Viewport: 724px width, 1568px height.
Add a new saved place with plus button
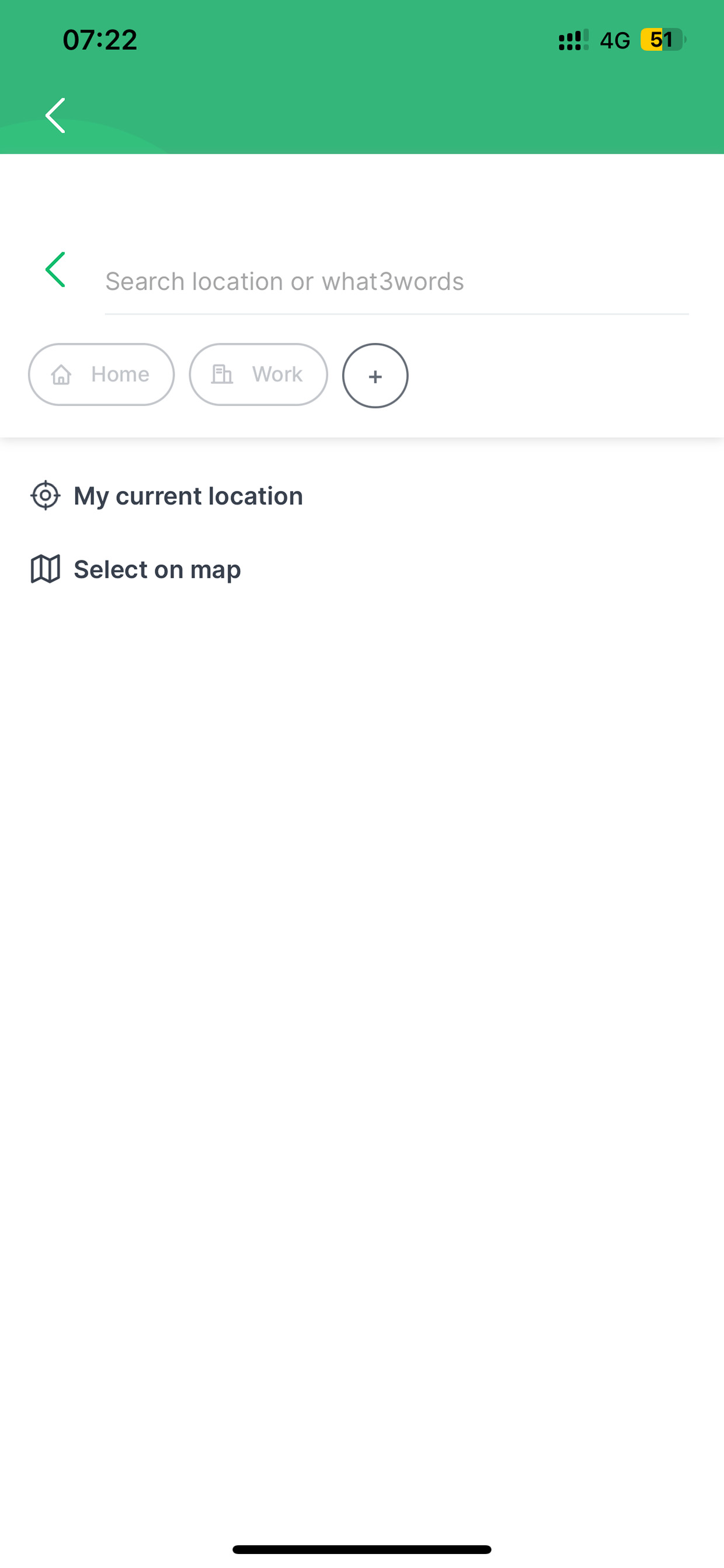pyautogui.click(x=375, y=376)
